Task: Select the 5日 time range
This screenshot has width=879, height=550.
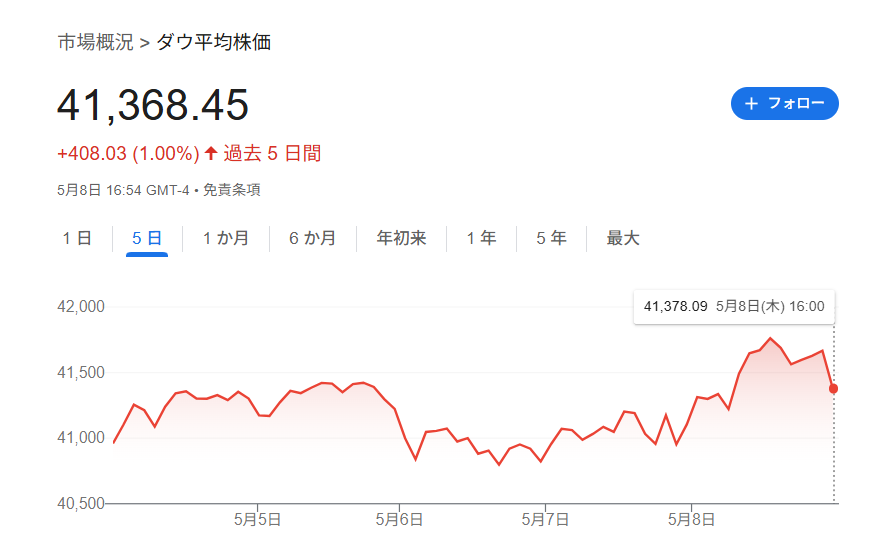Action: 147,238
